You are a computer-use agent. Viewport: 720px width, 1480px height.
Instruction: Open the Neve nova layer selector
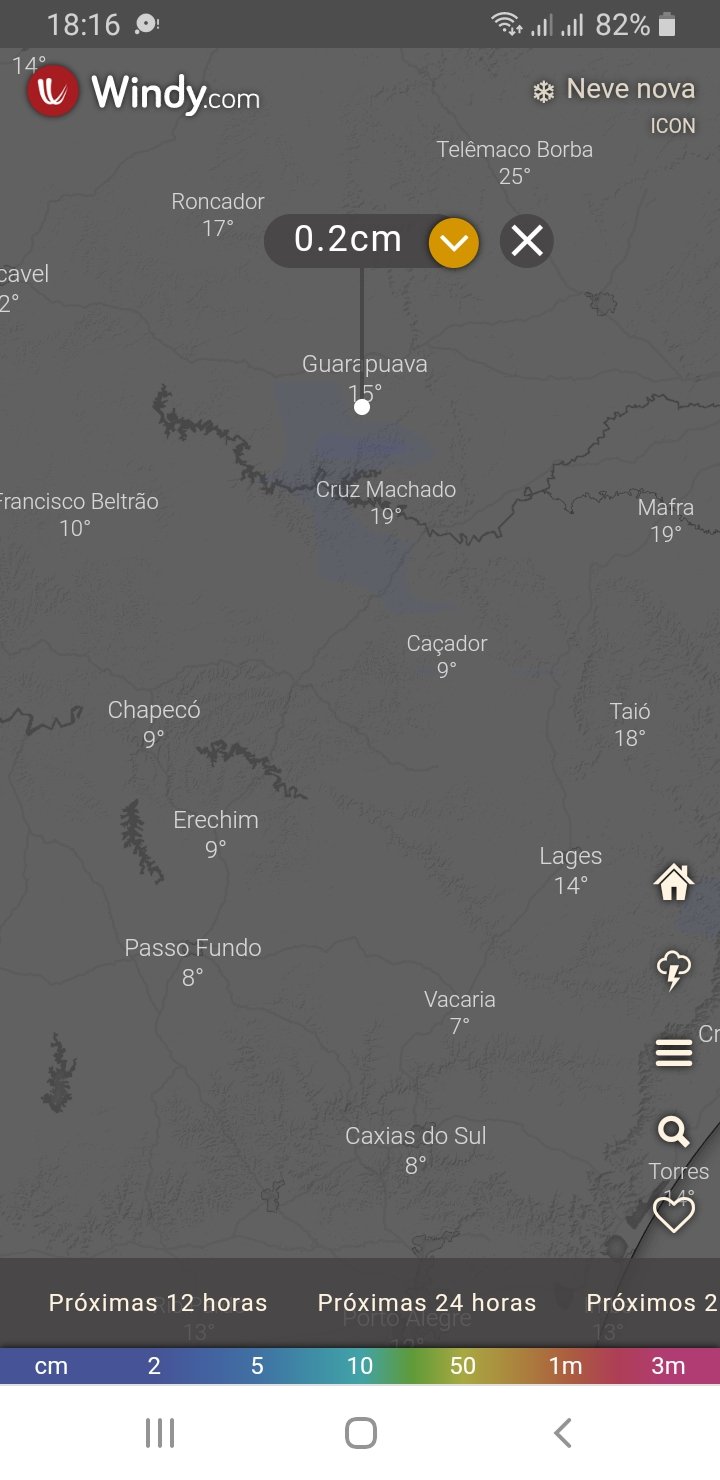614,90
